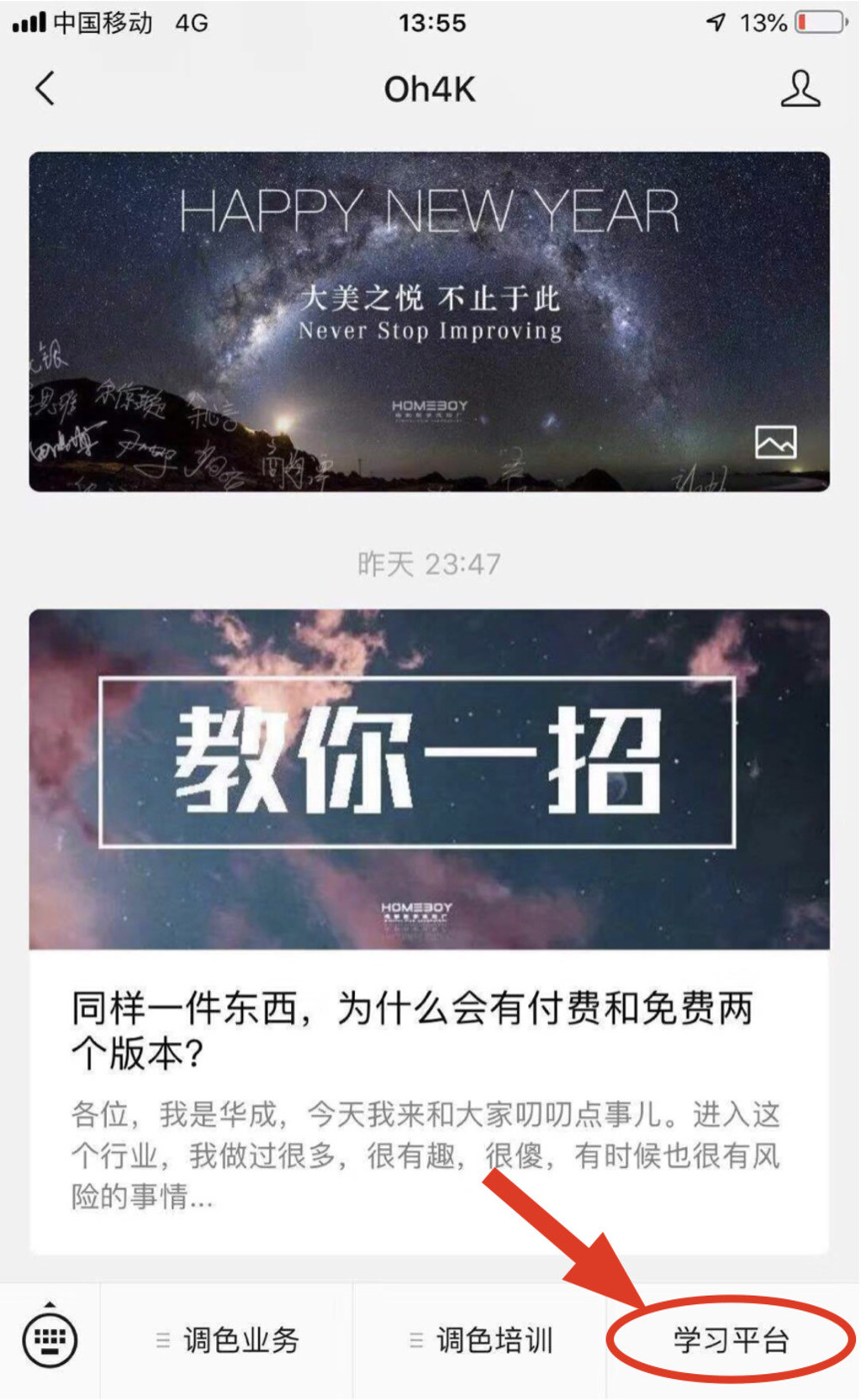Switch to keyboard input mode
861x1400 pixels.
coord(50,1339)
